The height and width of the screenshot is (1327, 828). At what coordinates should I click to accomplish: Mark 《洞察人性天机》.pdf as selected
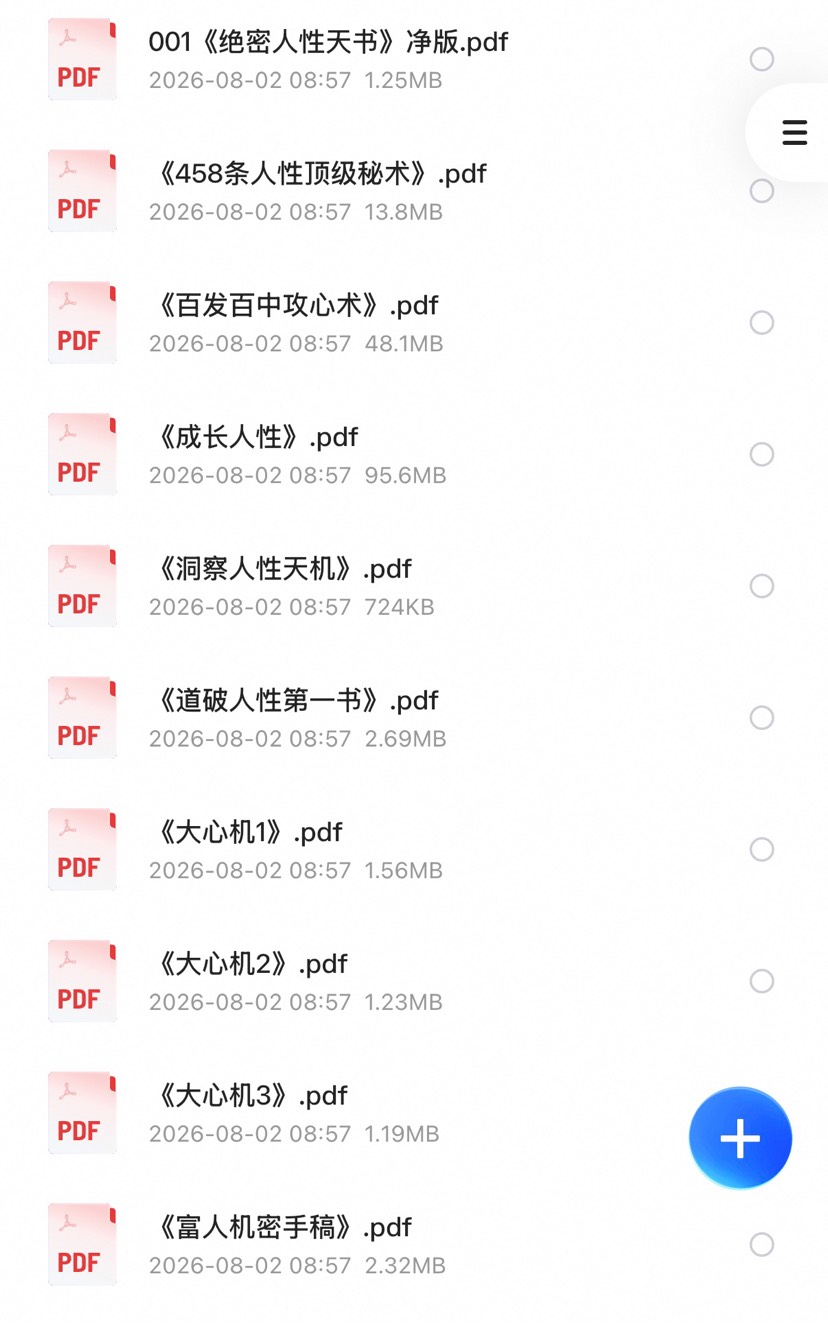tap(762, 586)
